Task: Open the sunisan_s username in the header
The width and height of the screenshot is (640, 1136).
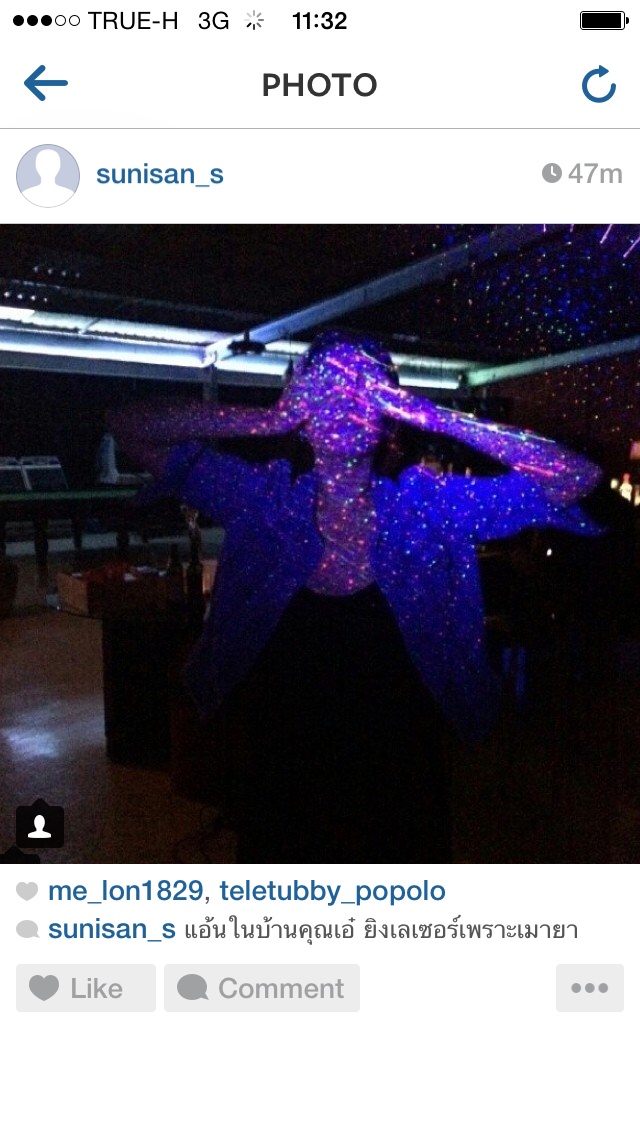Action: 159,174
